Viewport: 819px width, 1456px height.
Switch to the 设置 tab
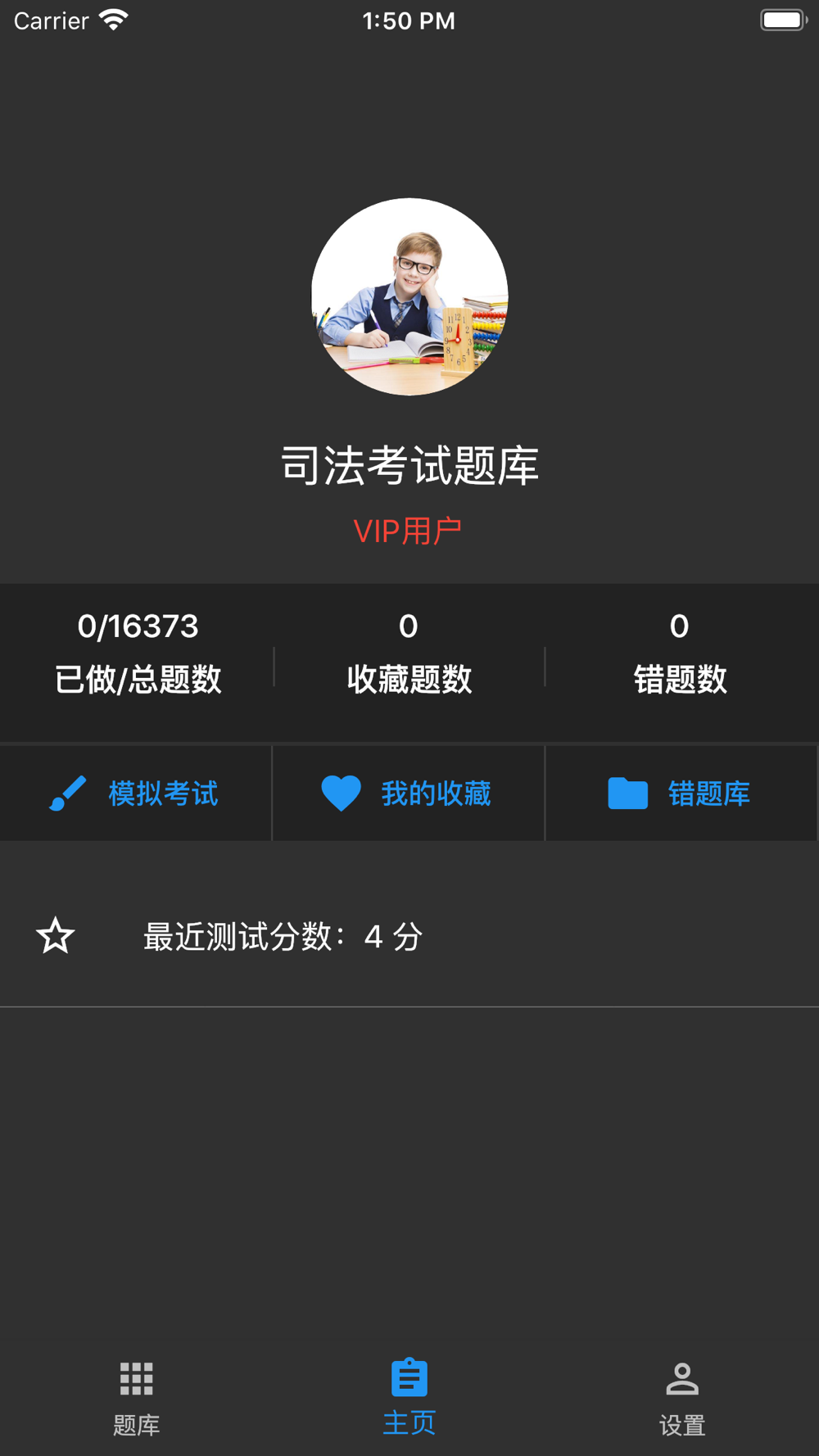click(x=681, y=1397)
